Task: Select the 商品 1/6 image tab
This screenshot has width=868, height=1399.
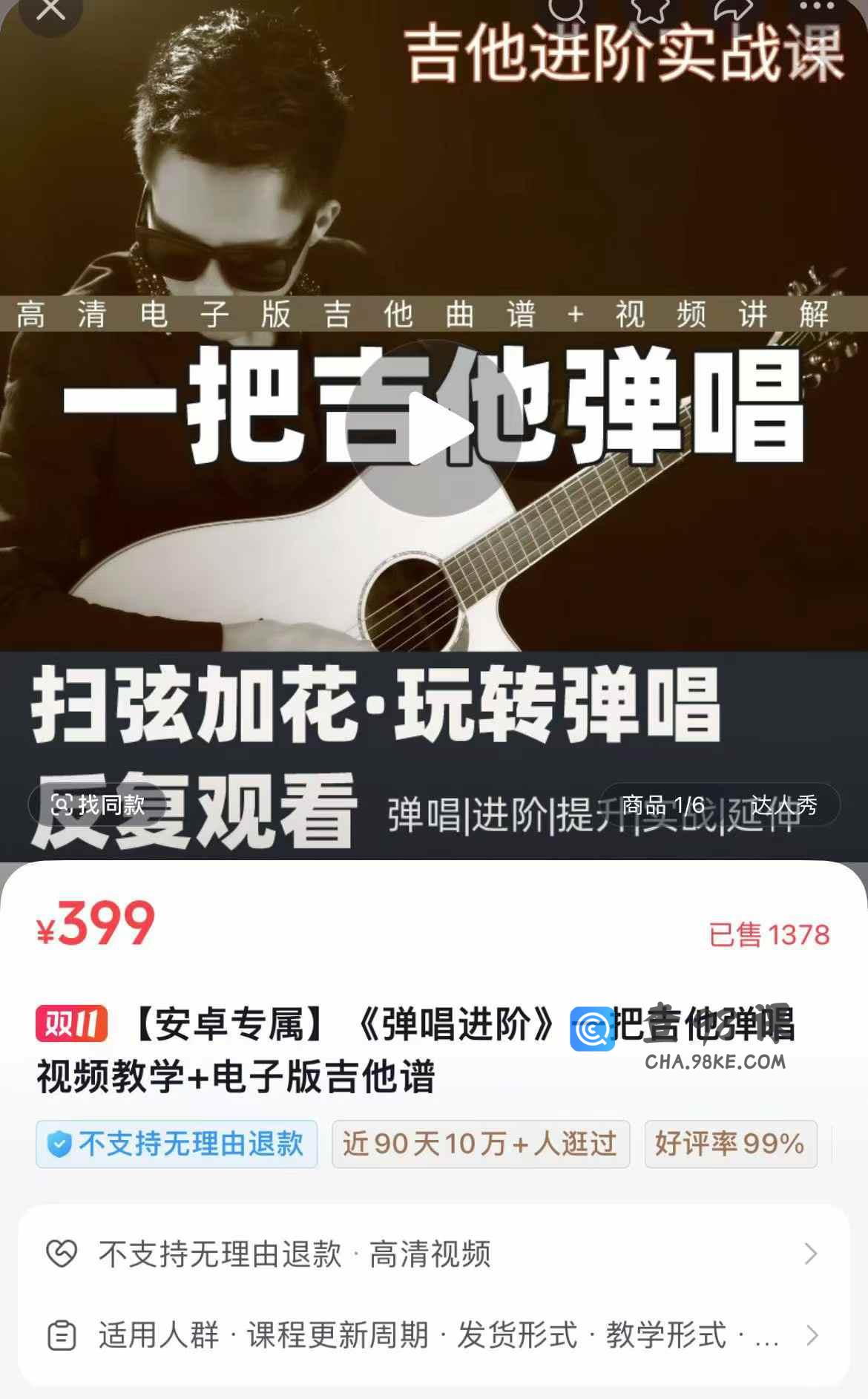Action: [662, 805]
